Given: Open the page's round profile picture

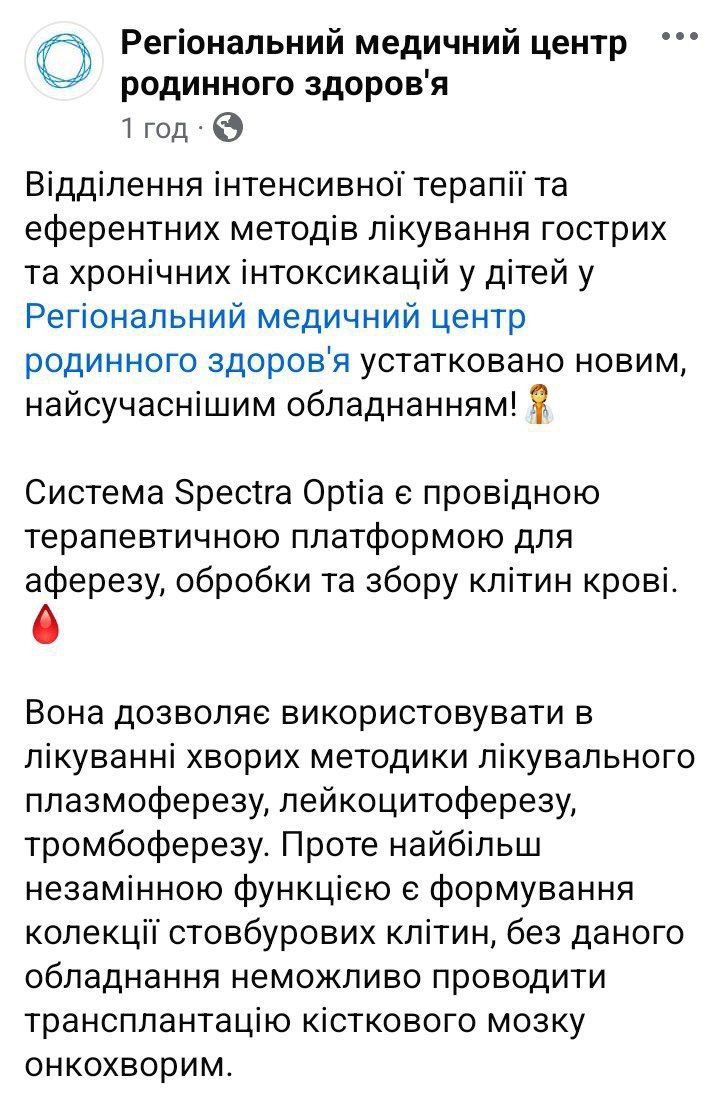Looking at the screenshot, I should 64,63.
